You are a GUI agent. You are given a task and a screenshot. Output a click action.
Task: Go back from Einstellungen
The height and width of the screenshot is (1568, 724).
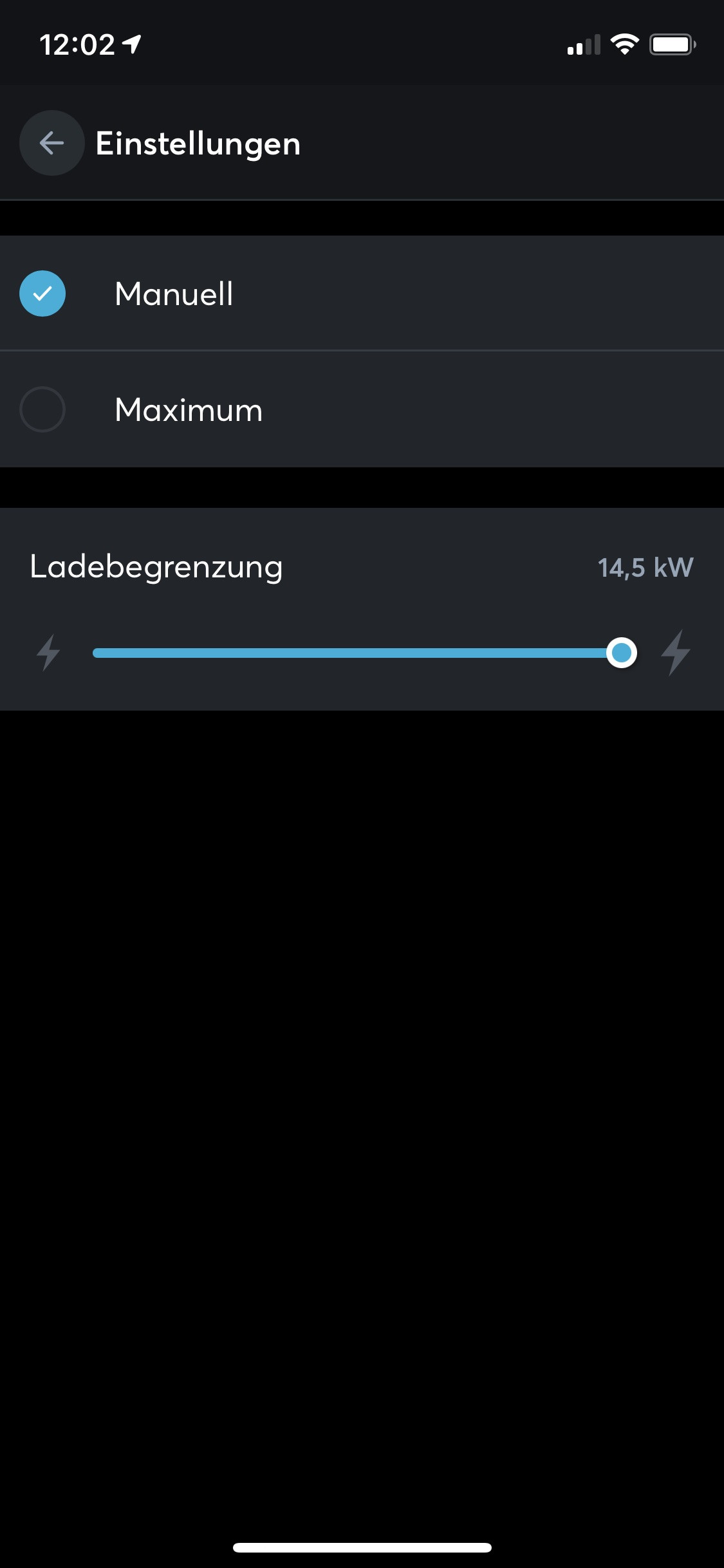(x=51, y=143)
